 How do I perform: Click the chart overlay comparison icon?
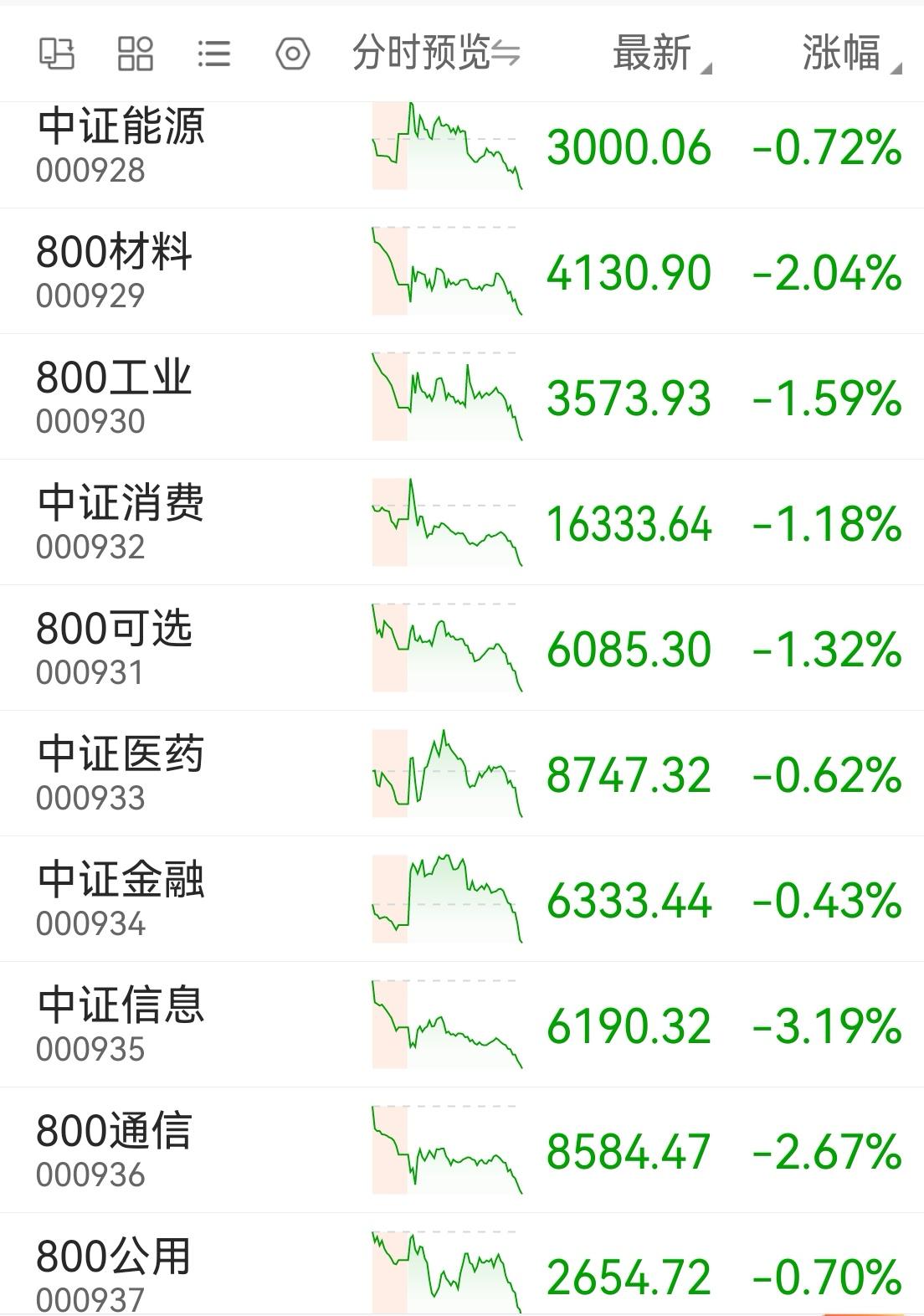click(59, 54)
